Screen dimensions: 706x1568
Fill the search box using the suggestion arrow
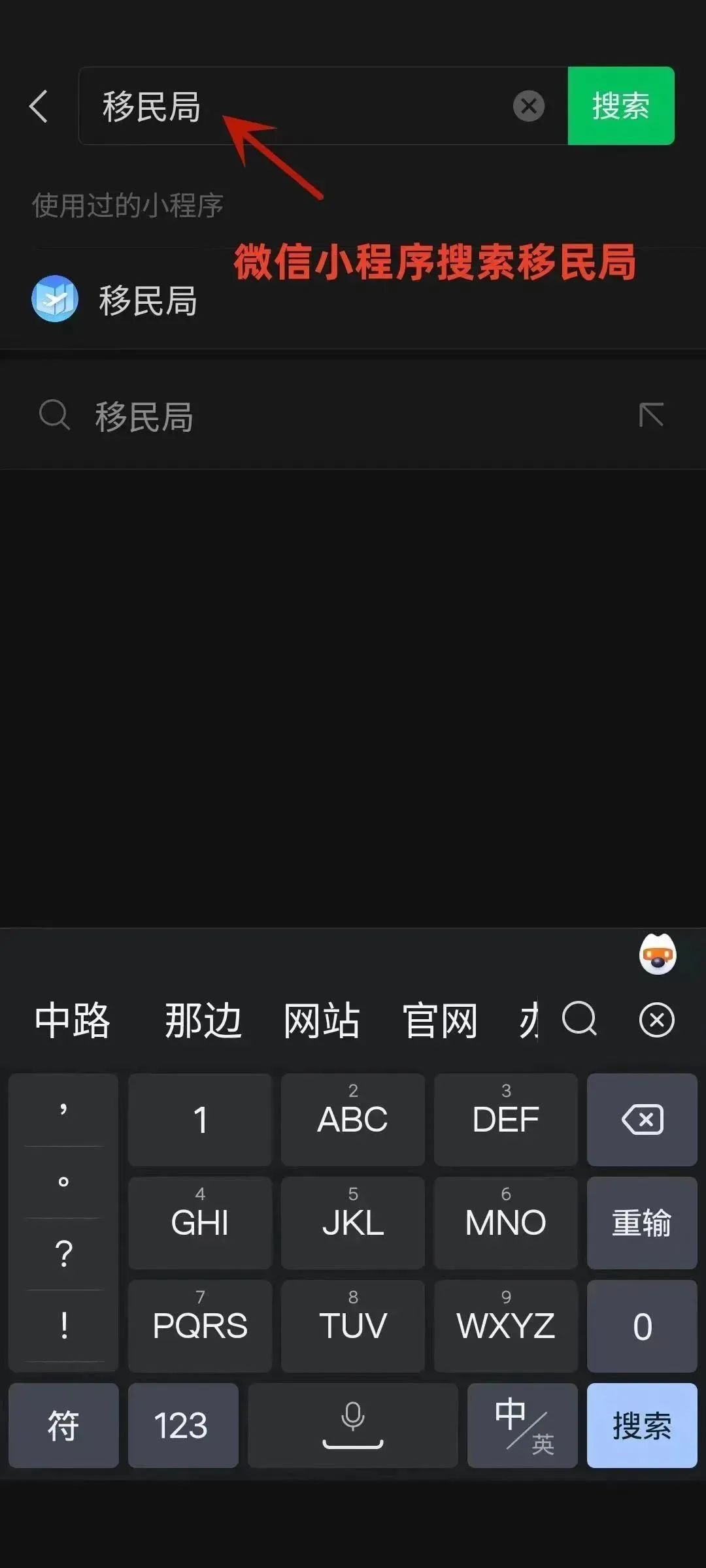click(651, 415)
